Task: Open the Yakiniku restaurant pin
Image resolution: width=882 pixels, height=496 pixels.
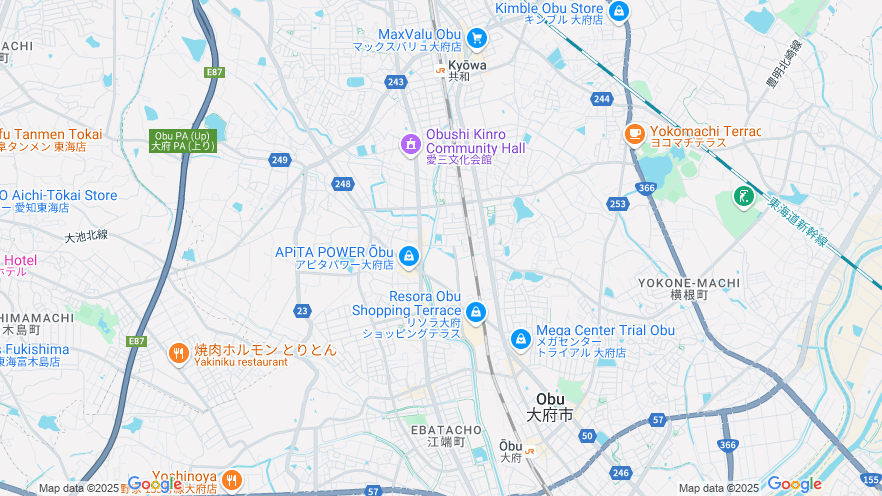Action: pyautogui.click(x=179, y=353)
